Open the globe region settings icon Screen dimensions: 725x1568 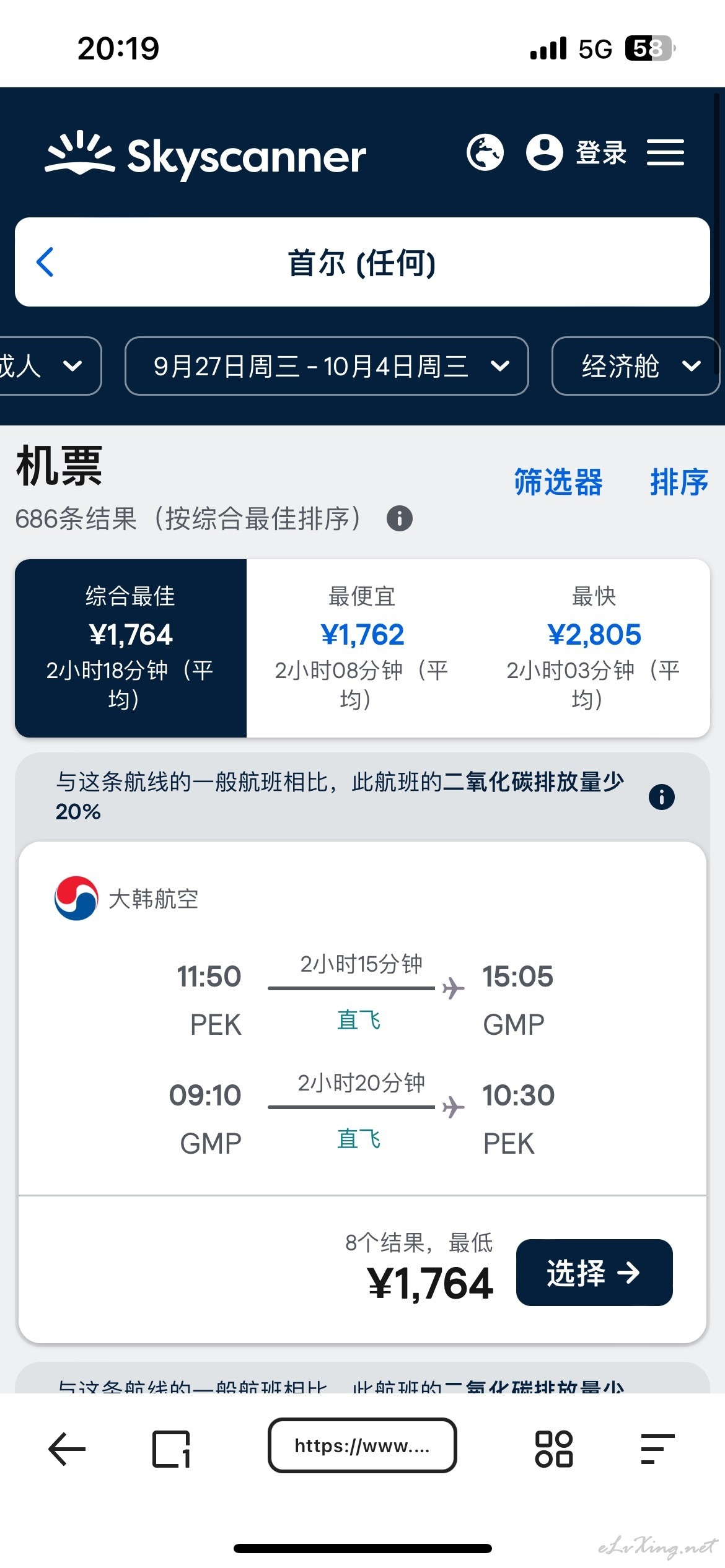[485, 152]
